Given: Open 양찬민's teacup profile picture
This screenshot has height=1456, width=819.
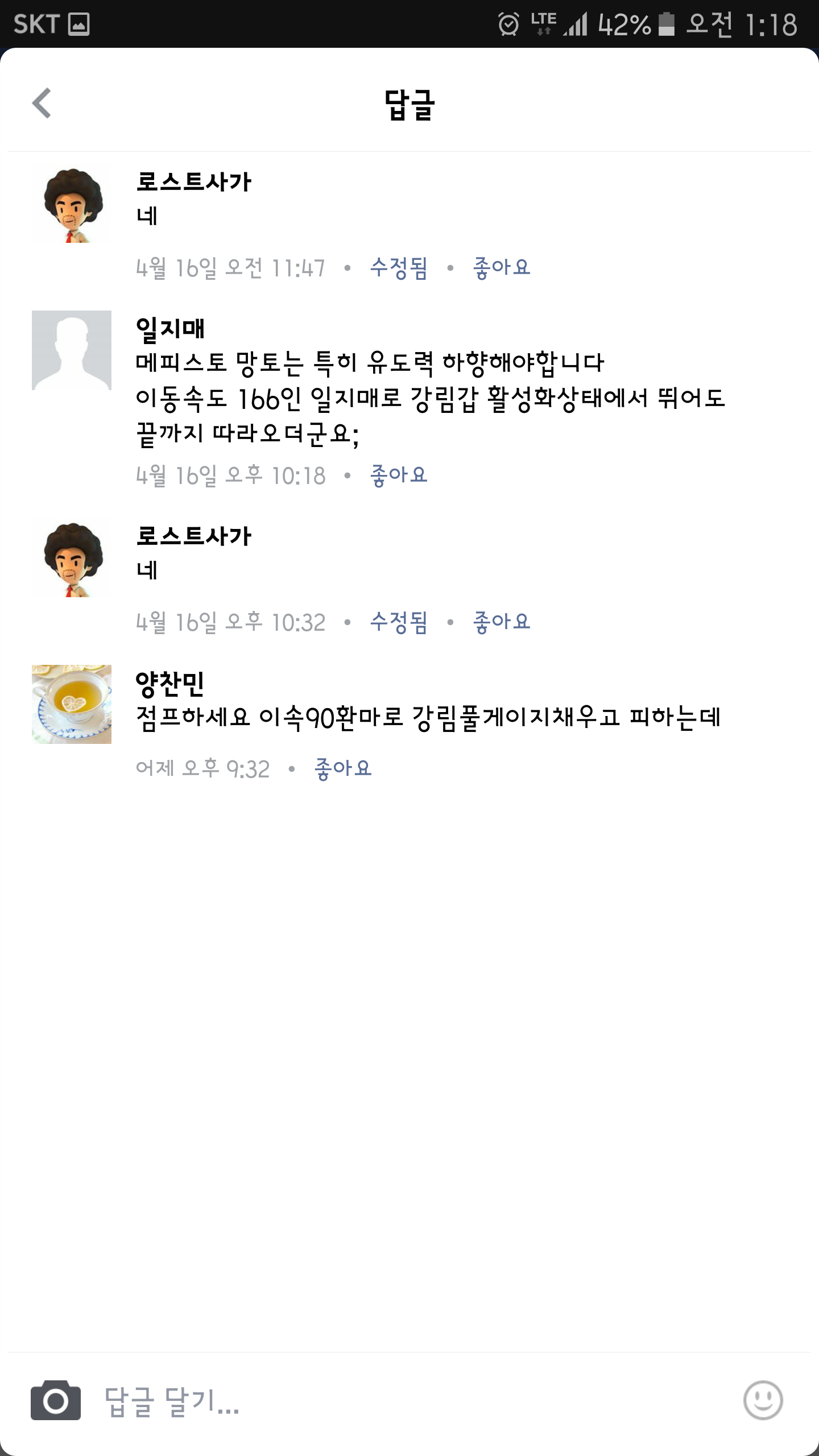Looking at the screenshot, I should click(x=72, y=704).
